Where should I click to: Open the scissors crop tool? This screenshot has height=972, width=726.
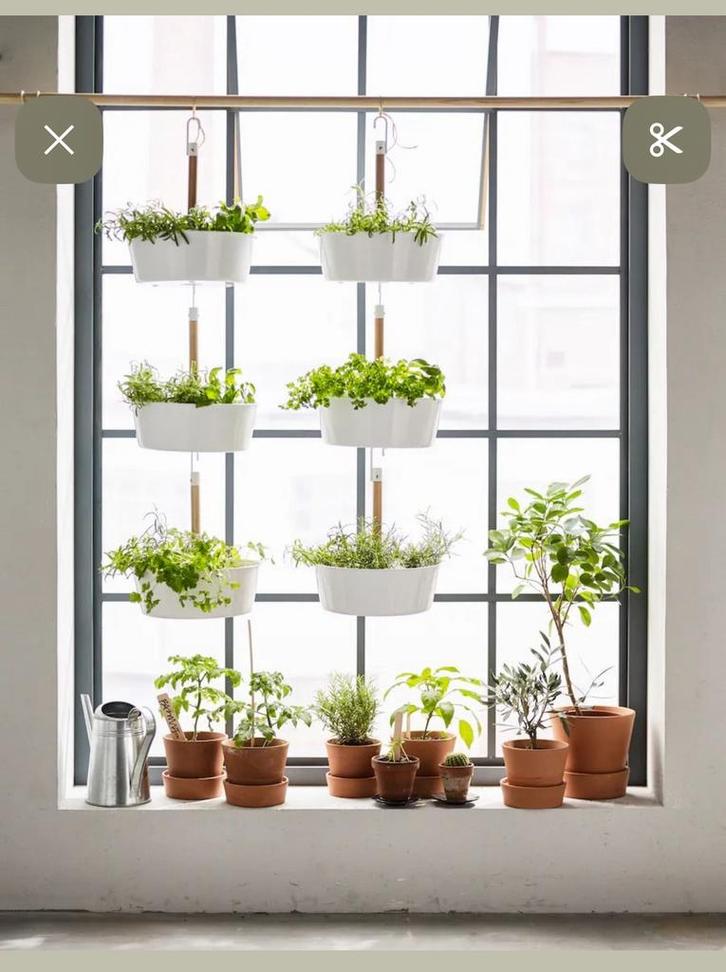pyautogui.click(x=666, y=140)
